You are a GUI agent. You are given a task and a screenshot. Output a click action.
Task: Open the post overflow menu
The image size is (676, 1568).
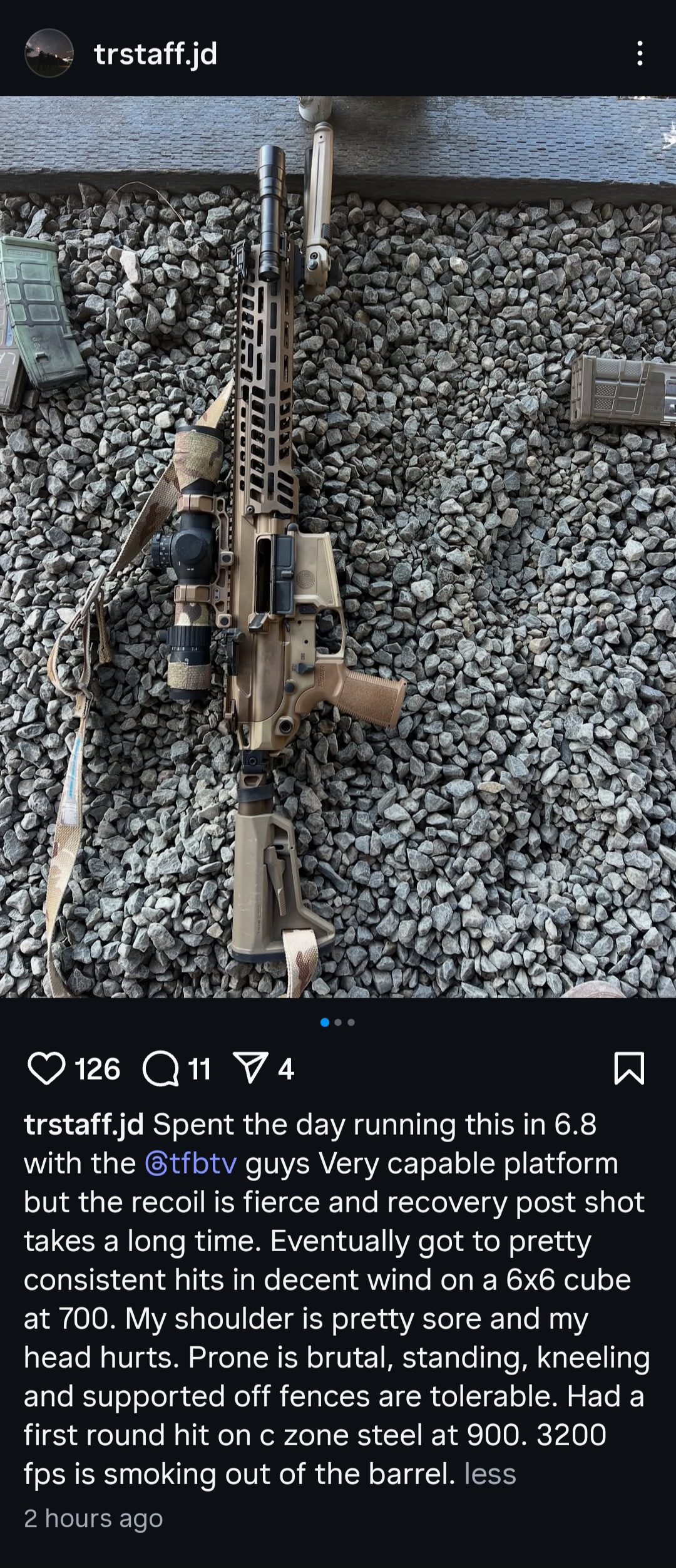[x=639, y=54]
